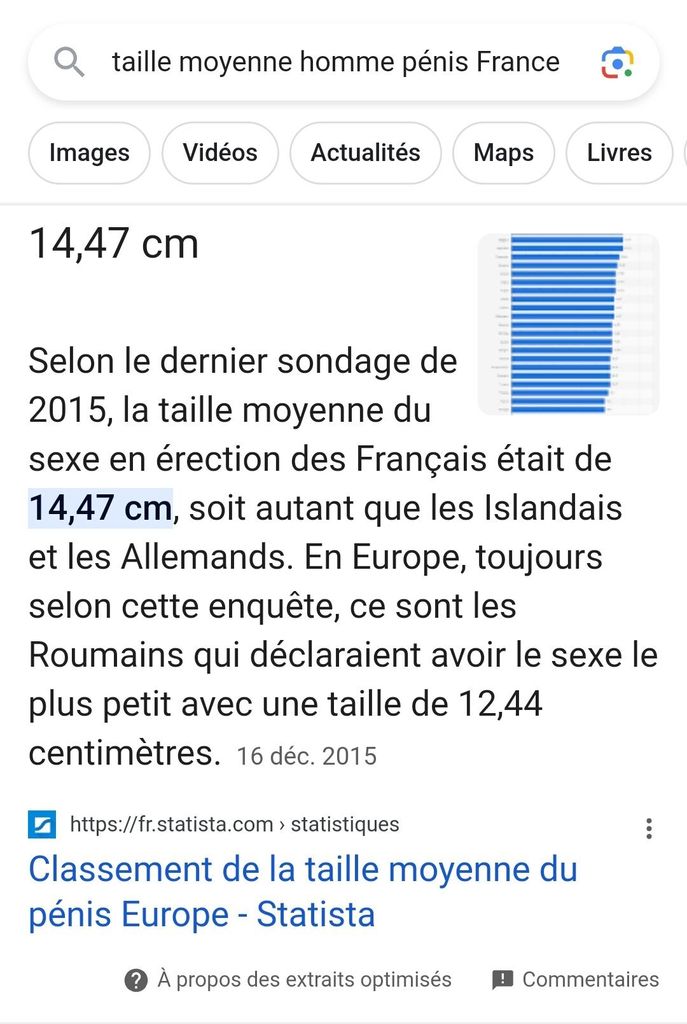Open À propos des extraits optimisés
This screenshot has width=687, height=1024.
289,979
